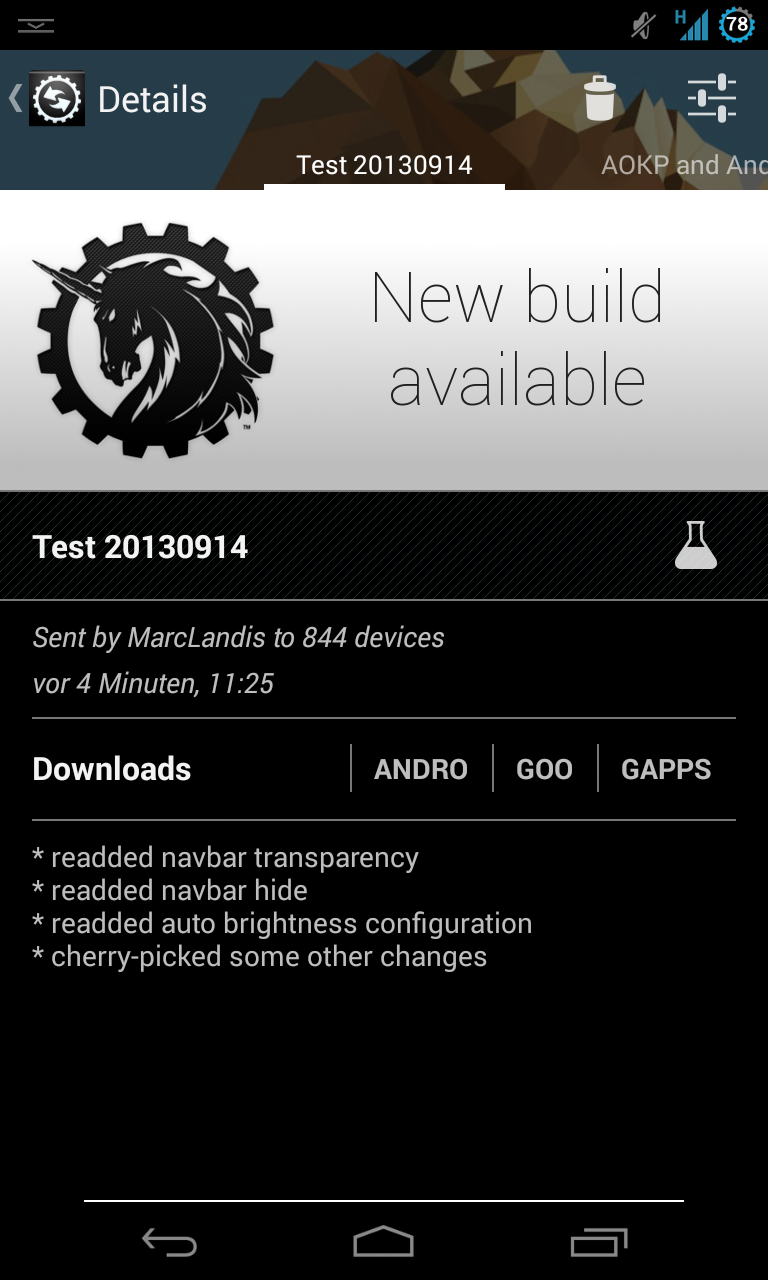The image size is (768, 1280).
Task: Open the settings sliders icon
Action: point(712,98)
